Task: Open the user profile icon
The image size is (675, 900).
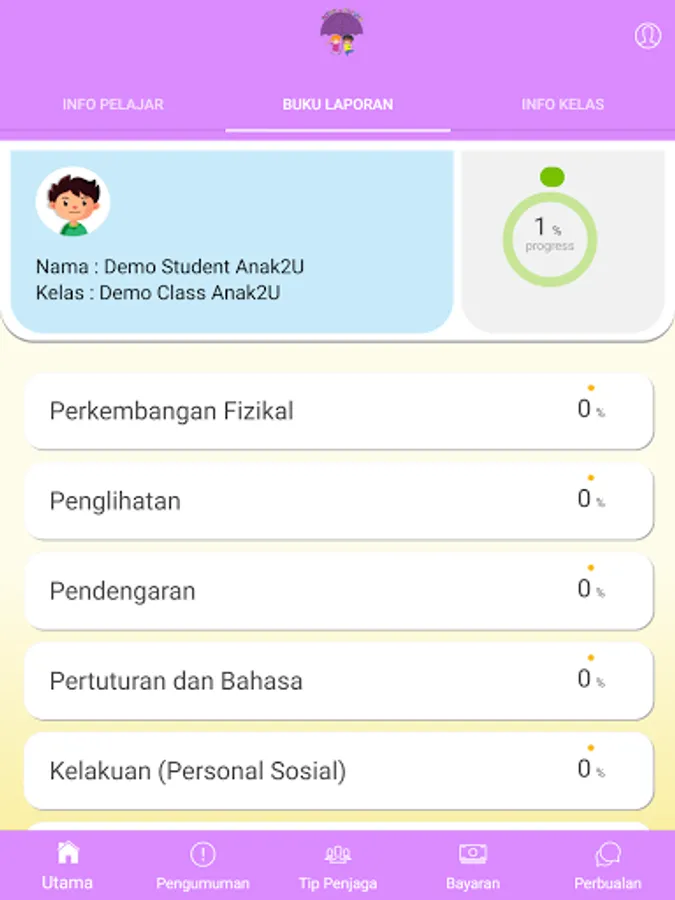Action: click(x=648, y=36)
